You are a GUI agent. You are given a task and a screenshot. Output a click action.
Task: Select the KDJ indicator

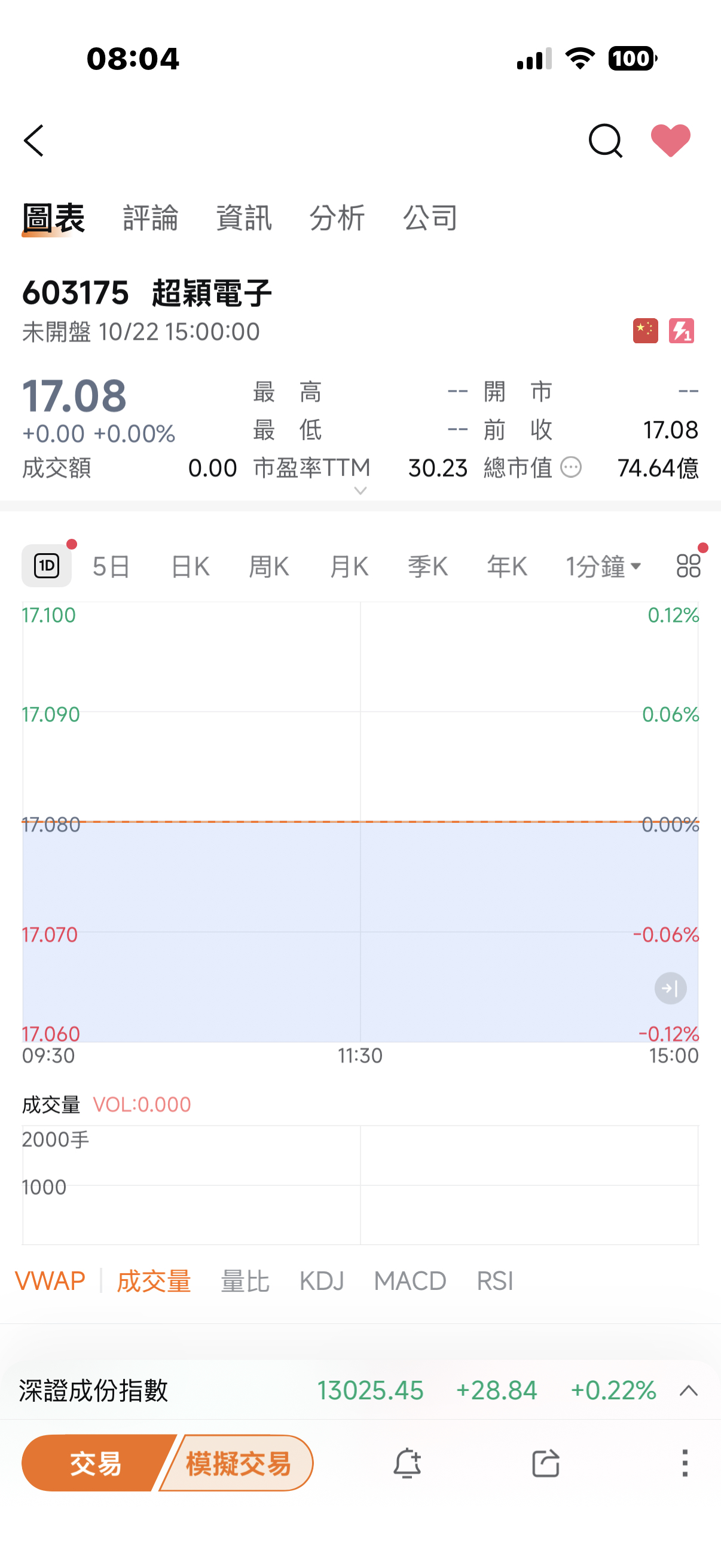(321, 1282)
